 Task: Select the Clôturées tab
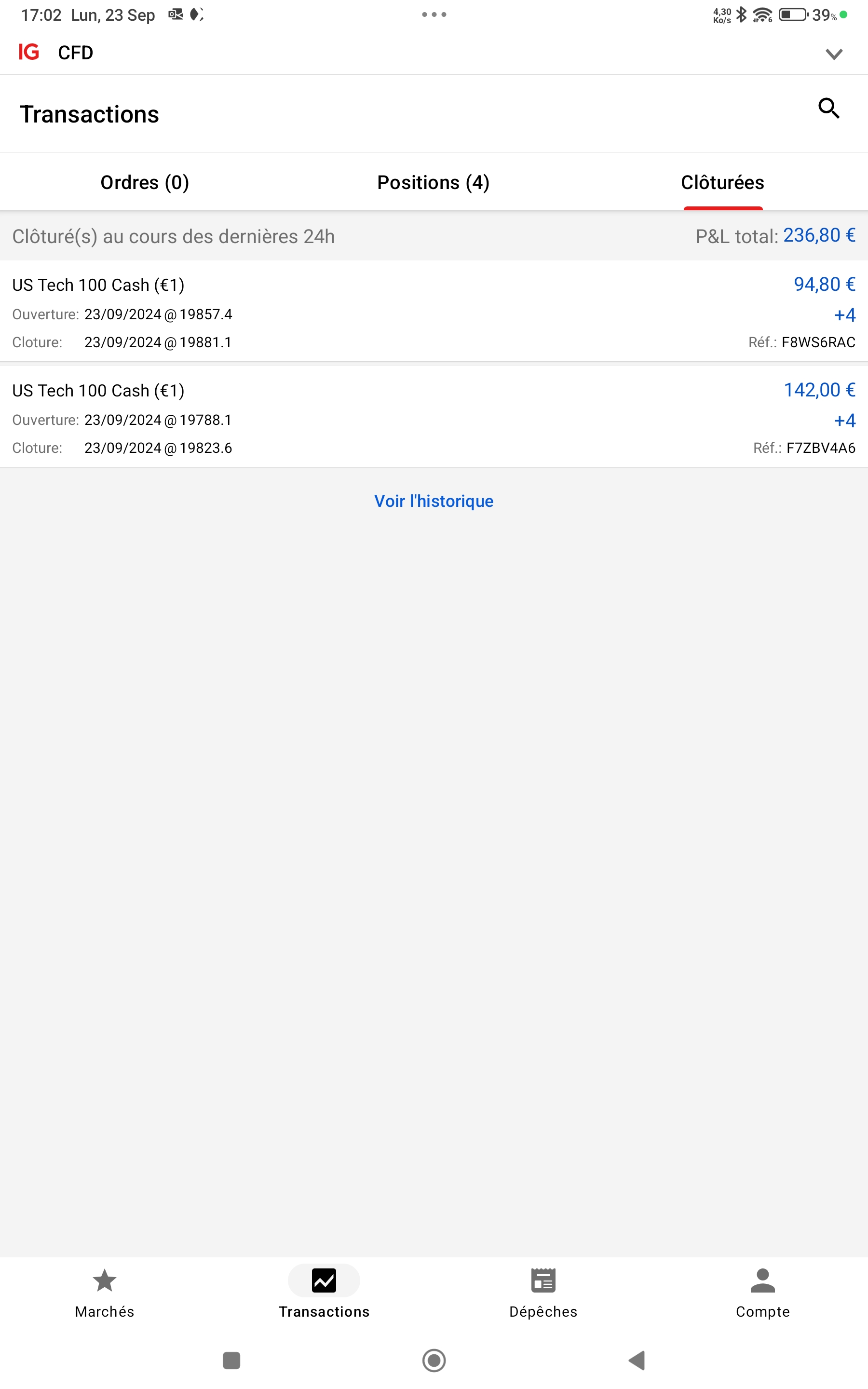tap(722, 182)
